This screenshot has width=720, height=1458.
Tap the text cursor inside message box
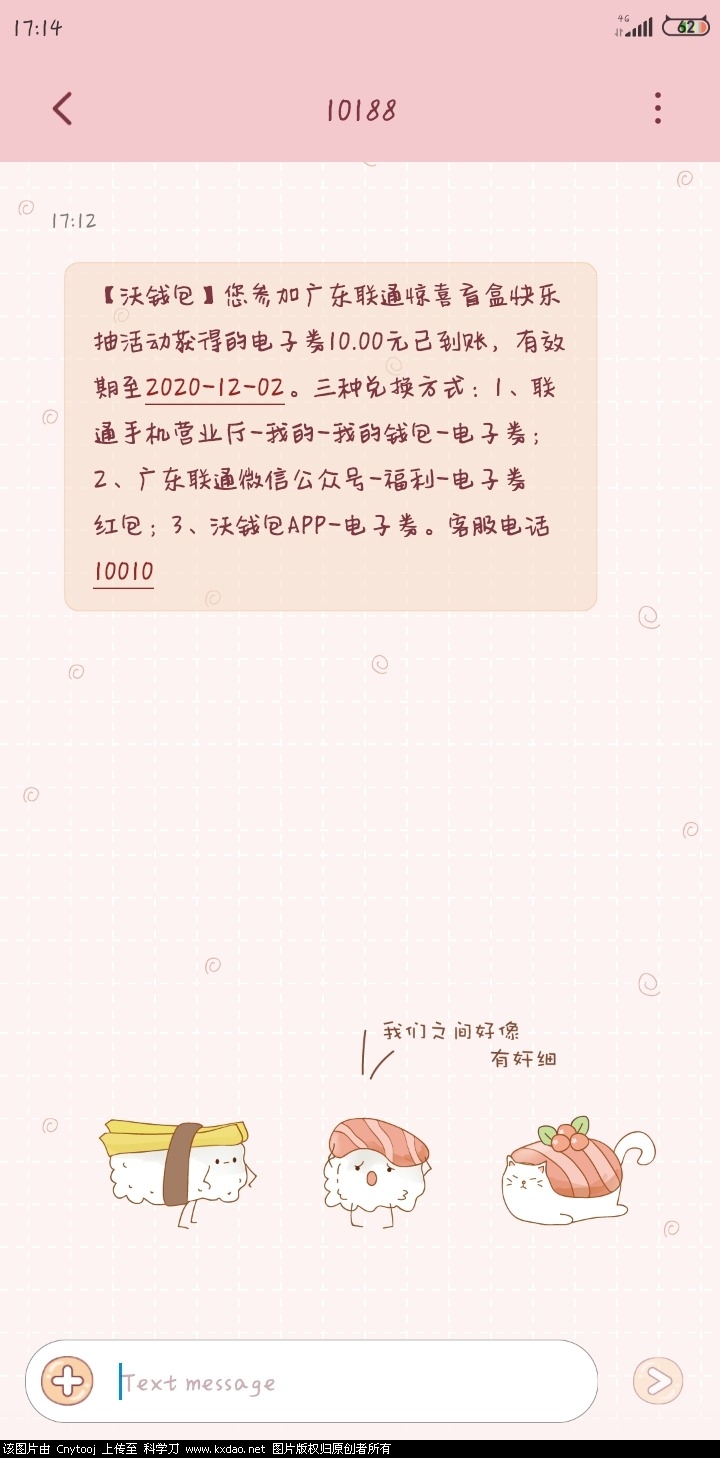121,1382
